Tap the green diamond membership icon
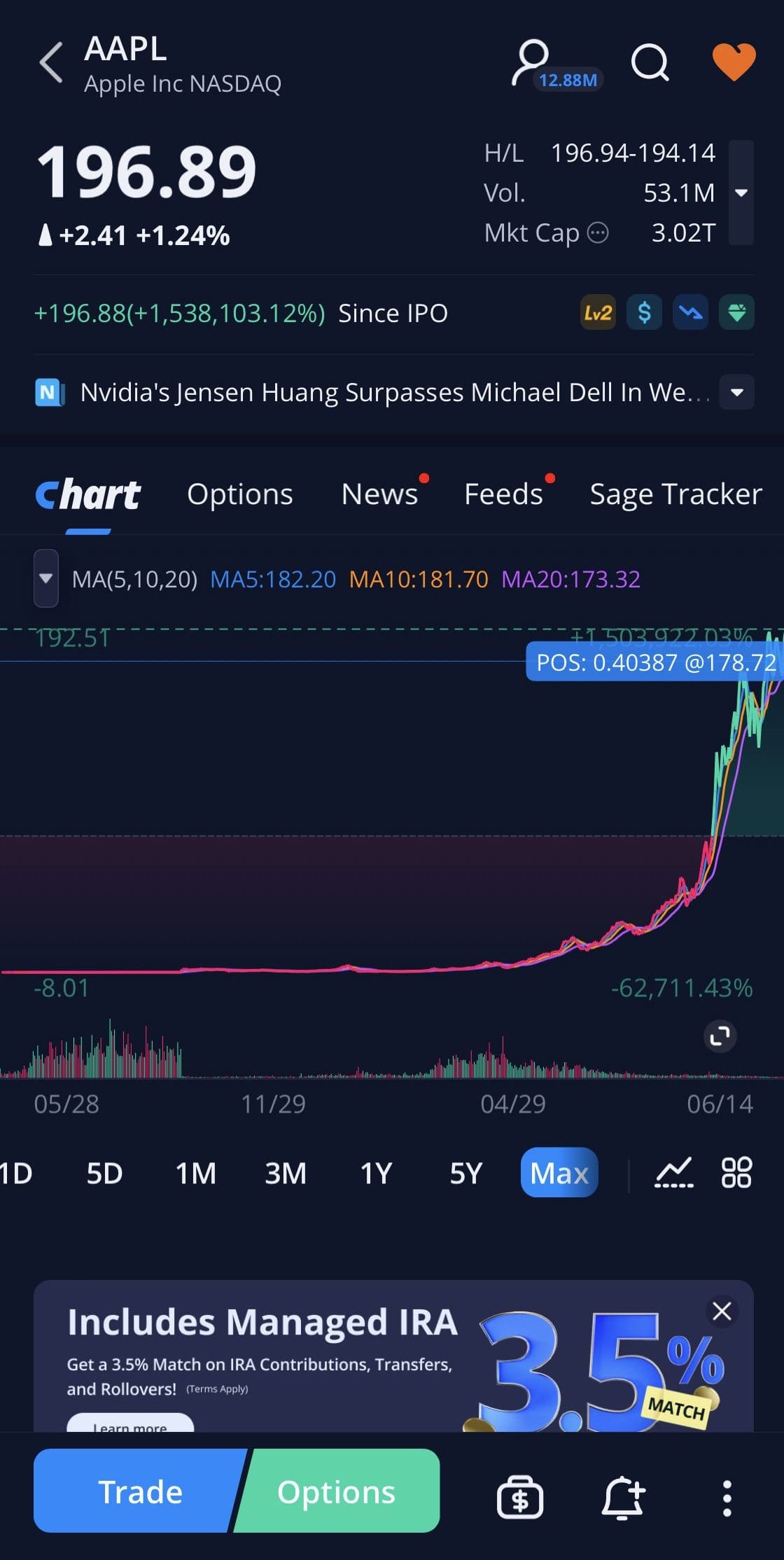Viewport: 784px width, 1560px height. [736, 312]
